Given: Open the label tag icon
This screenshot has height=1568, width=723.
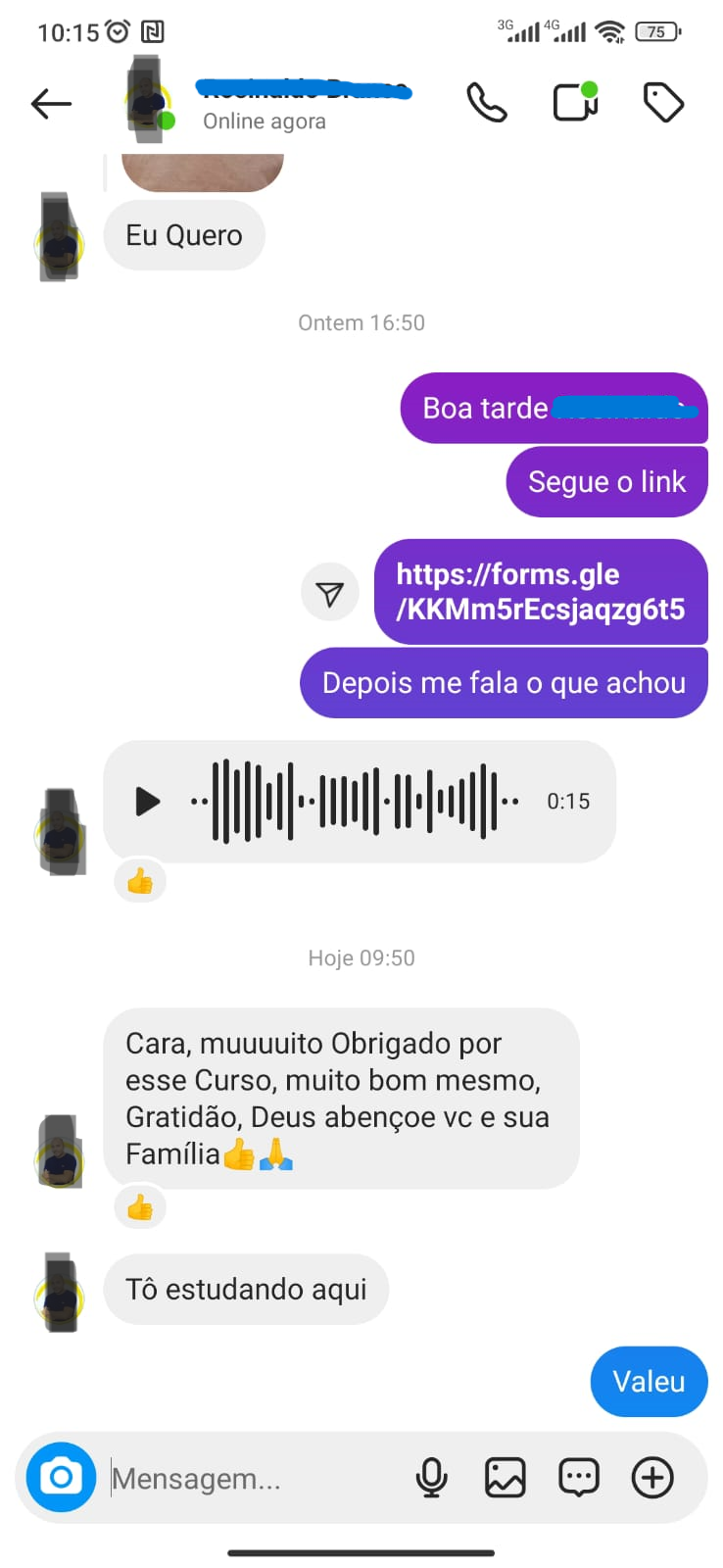Looking at the screenshot, I should coord(663,102).
